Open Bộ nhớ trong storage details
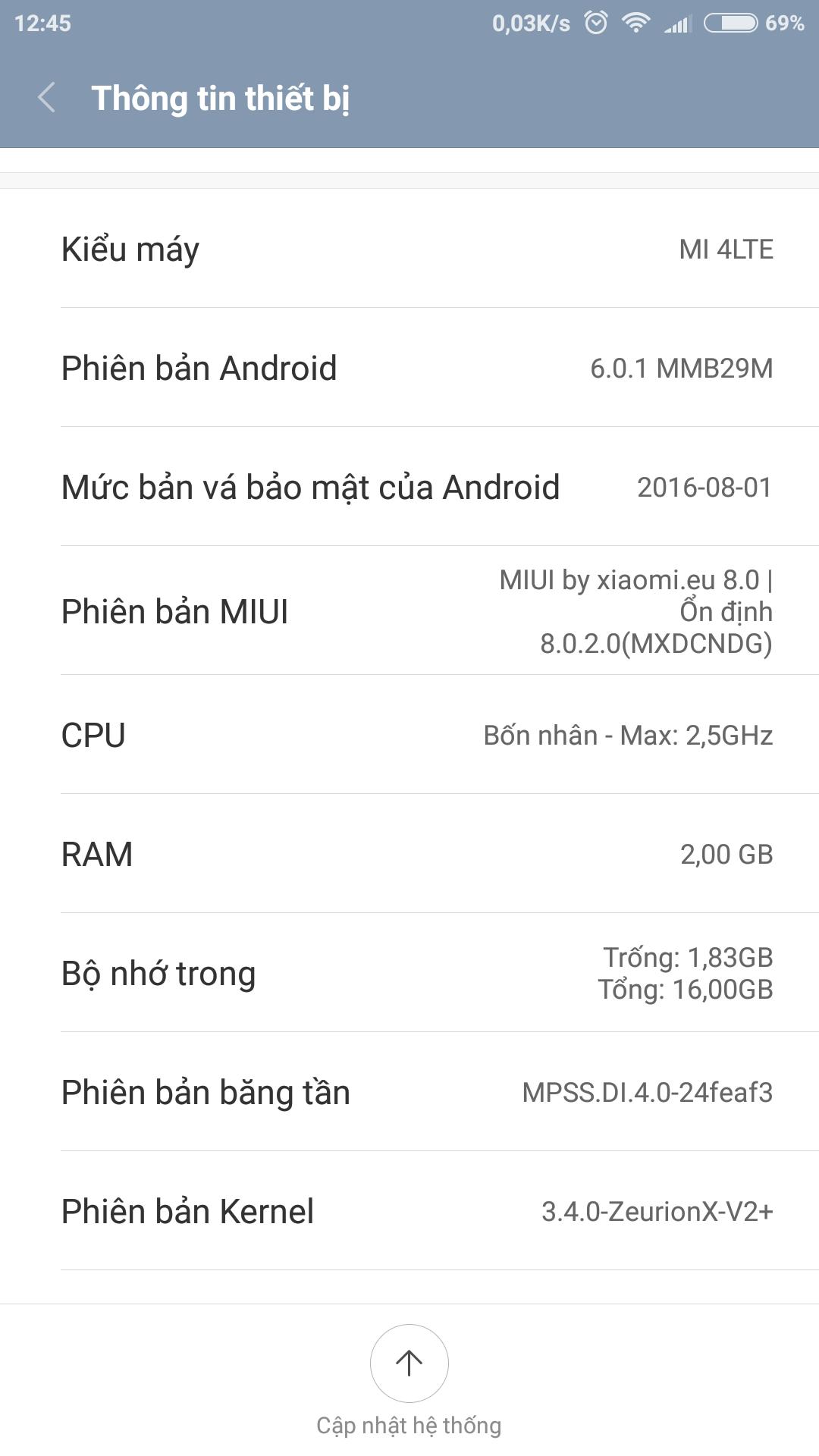The height and width of the screenshot is (1456, 819). coord(409,973)
